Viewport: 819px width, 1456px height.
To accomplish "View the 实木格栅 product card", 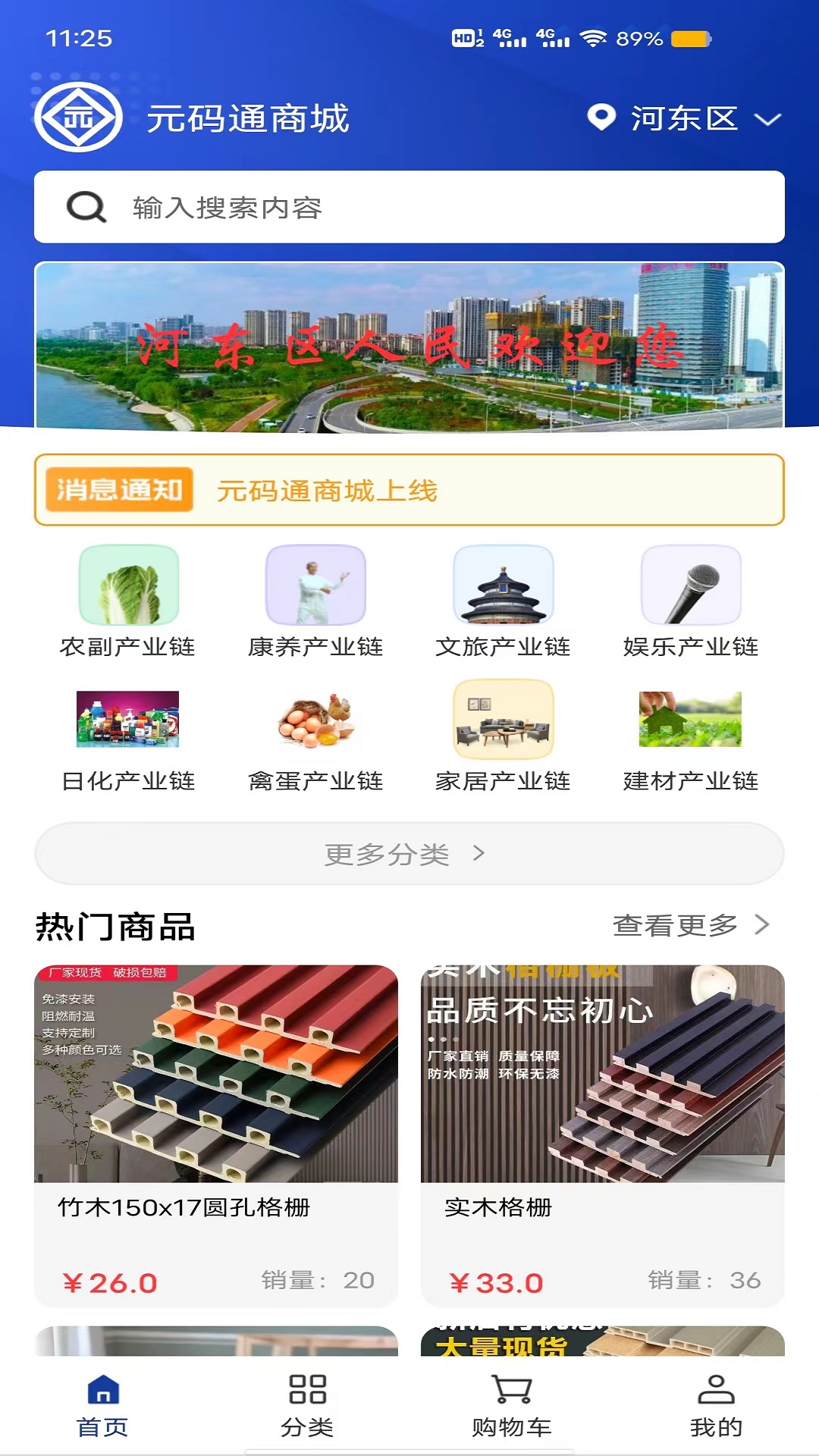I will 603,1135.
